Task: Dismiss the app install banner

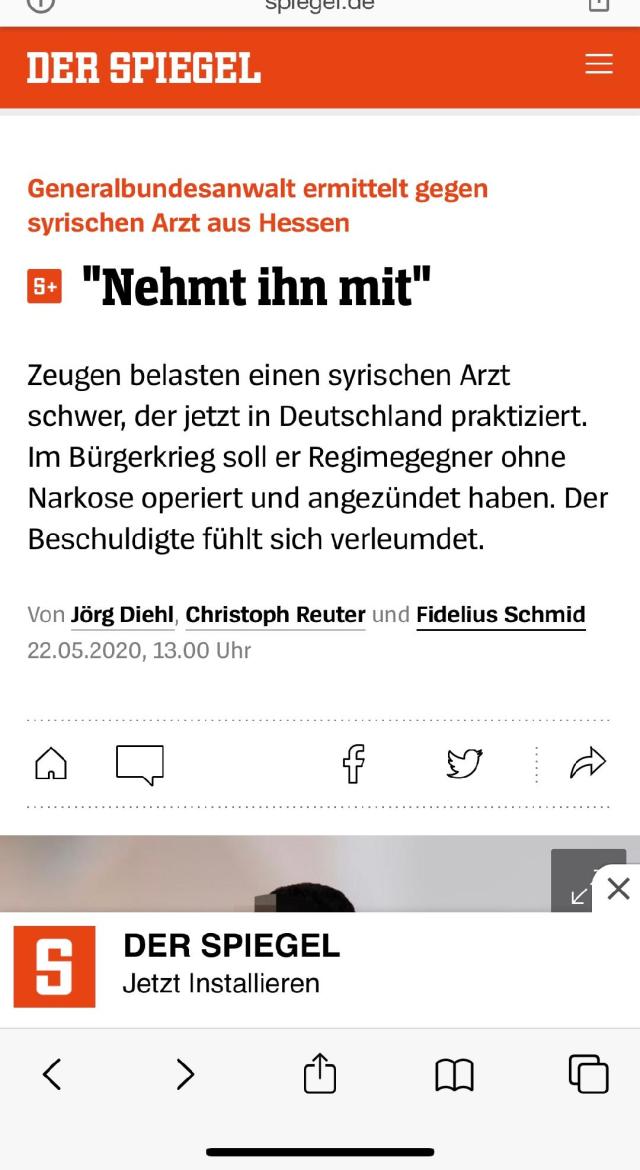Action: tap(619, 888)
